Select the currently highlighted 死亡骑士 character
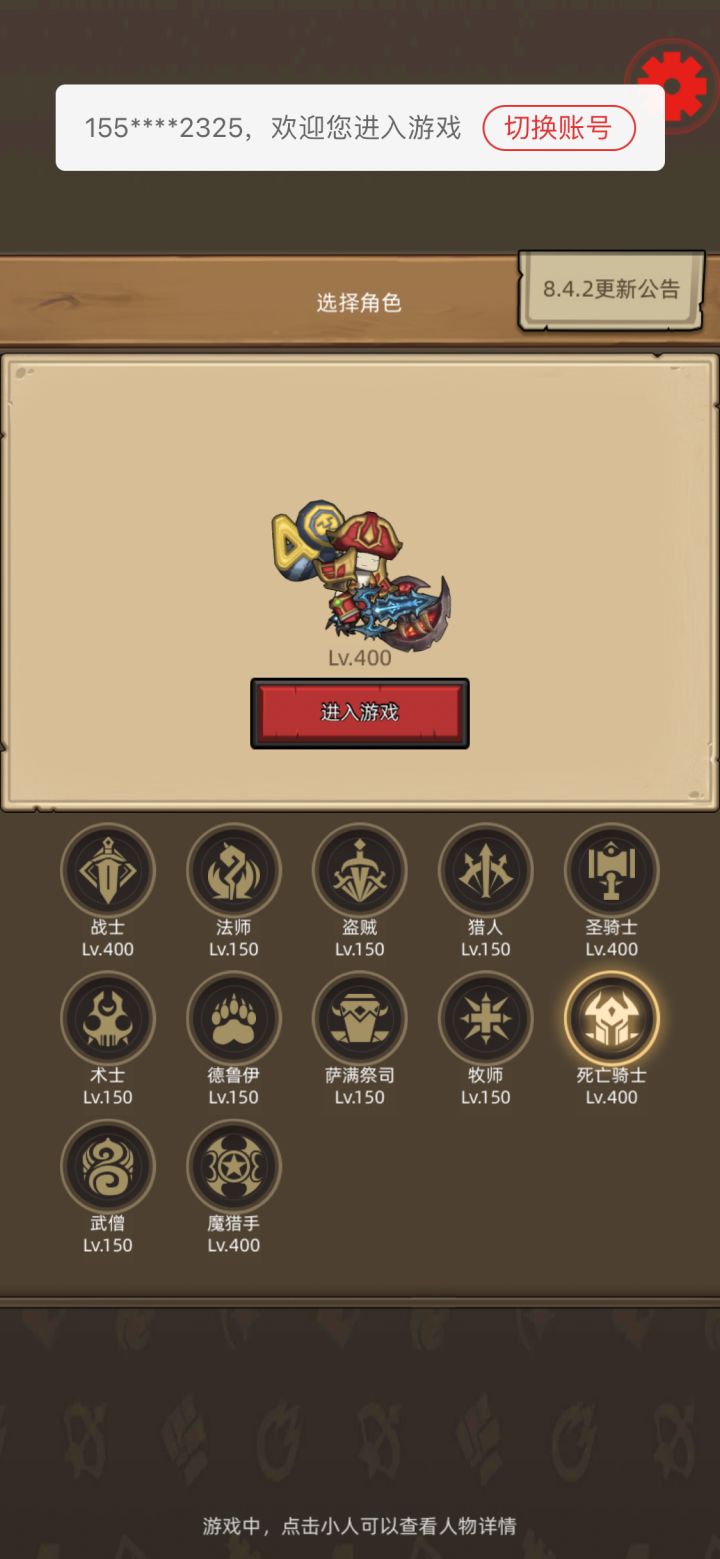Screen dimensions: 720x1559 (x=612, y=1018)
